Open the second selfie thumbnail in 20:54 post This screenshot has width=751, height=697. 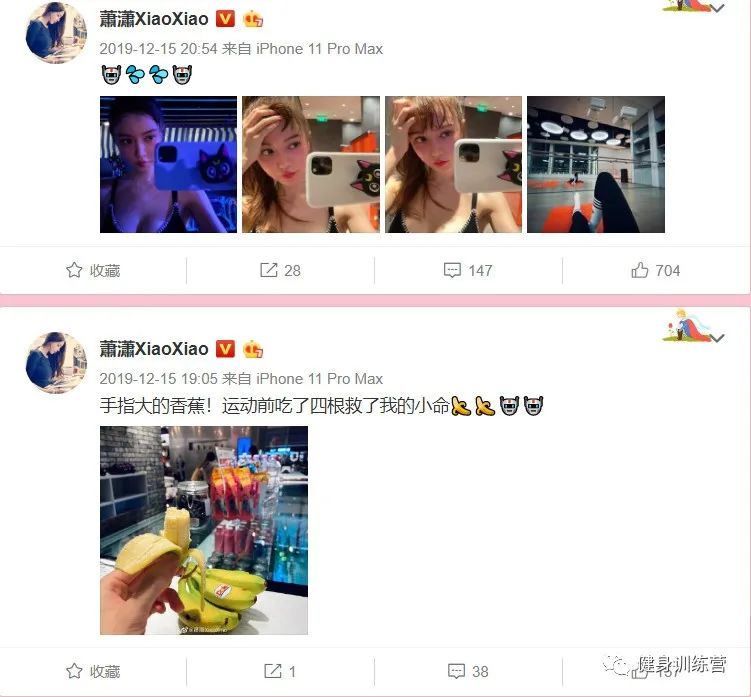[310, 165]
